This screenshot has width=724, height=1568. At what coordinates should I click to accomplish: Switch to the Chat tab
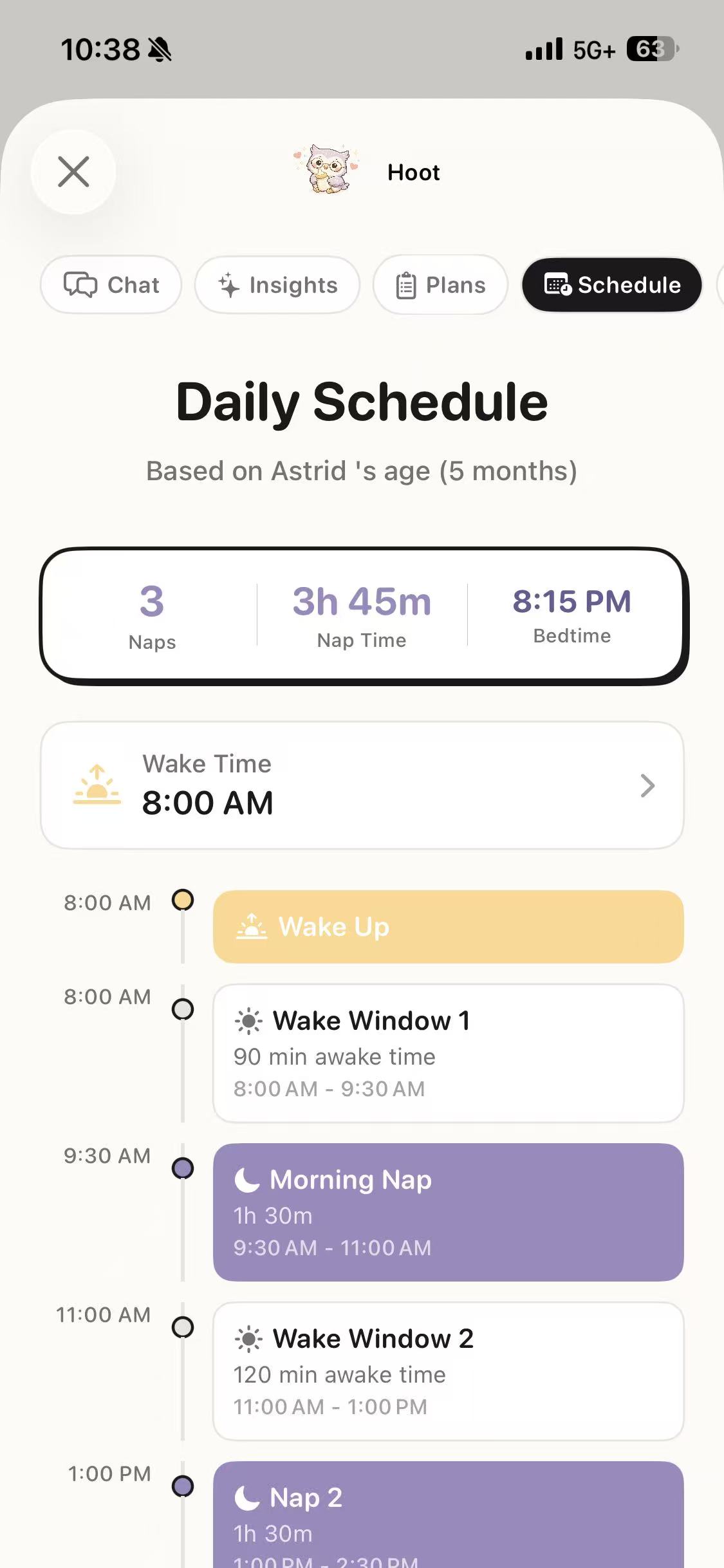111,285
